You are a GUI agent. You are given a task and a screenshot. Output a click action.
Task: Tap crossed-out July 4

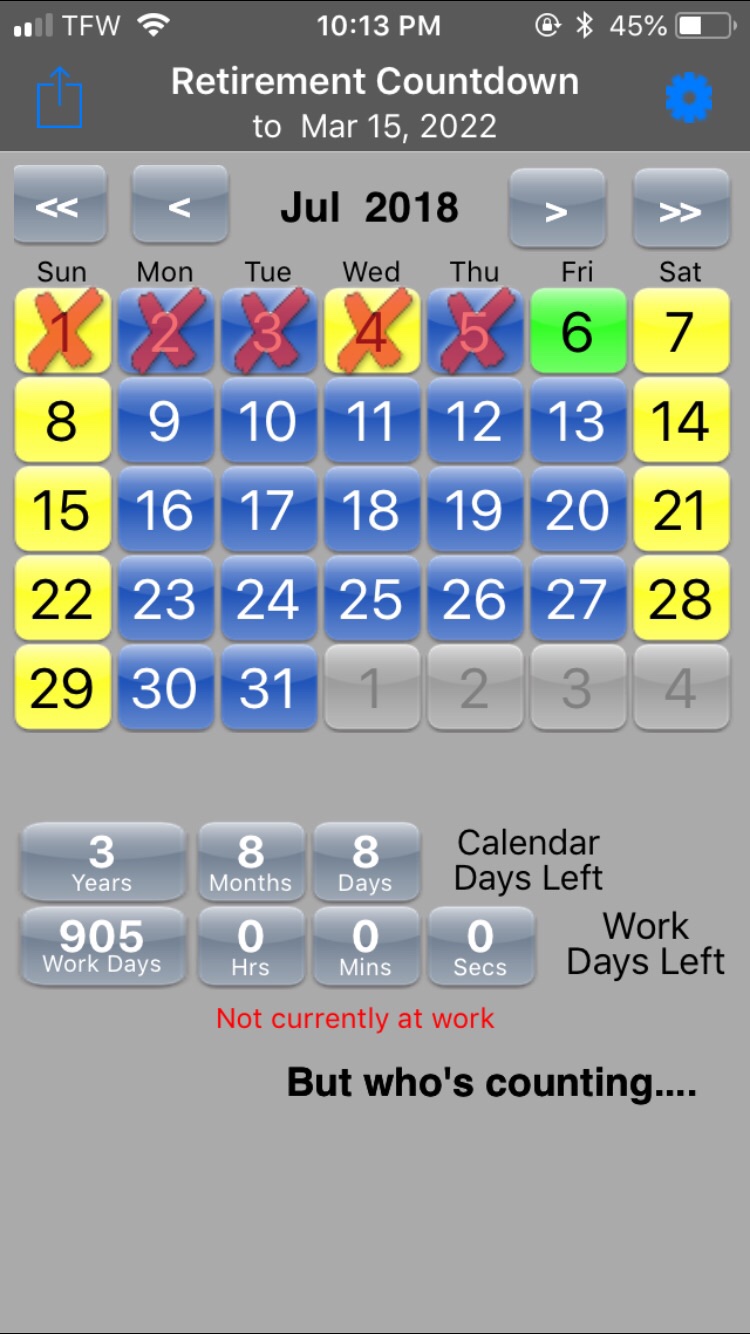(371, 331)
